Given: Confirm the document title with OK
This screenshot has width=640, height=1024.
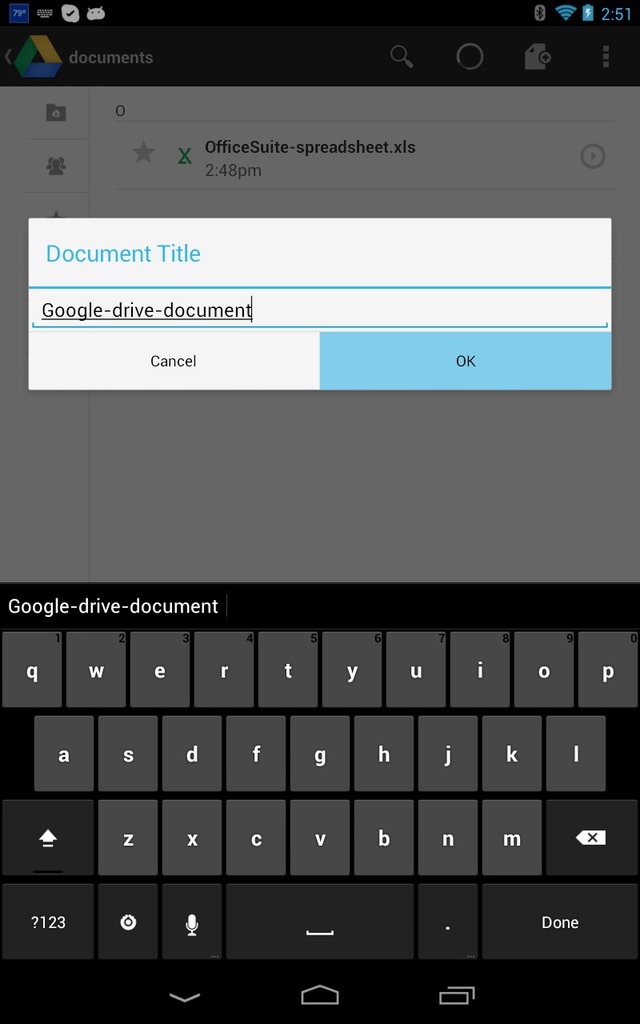Looking at the screenshot, I should (466, 361).
